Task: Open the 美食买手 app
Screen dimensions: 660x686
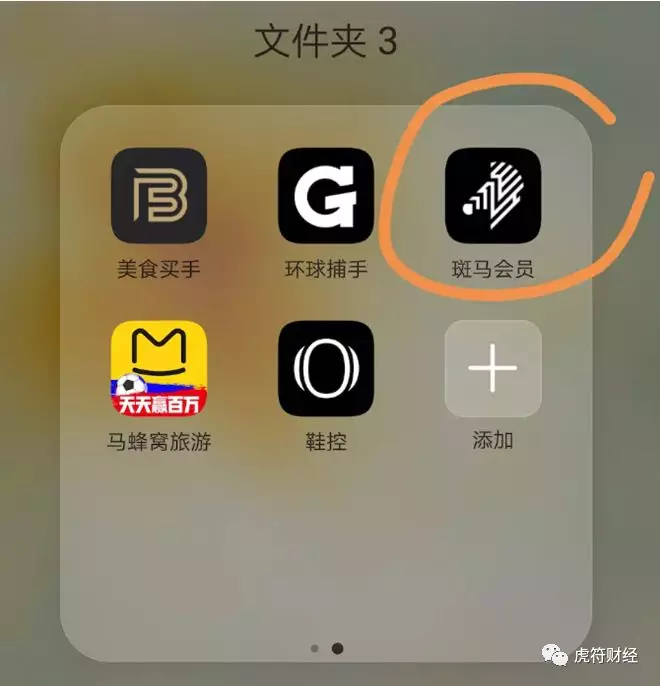Action: pos(159,196)
